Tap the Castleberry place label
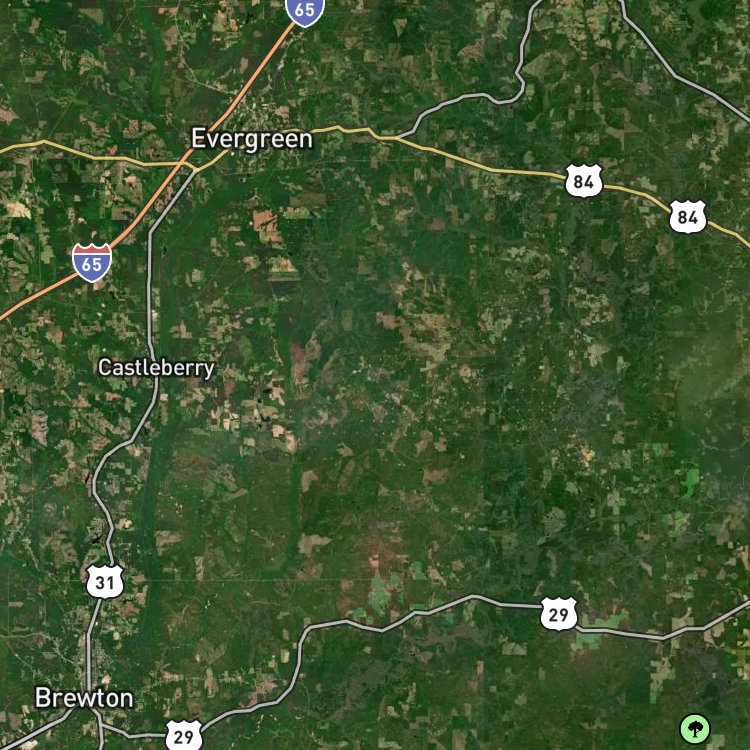750x750 pixels. click(156, 368)
